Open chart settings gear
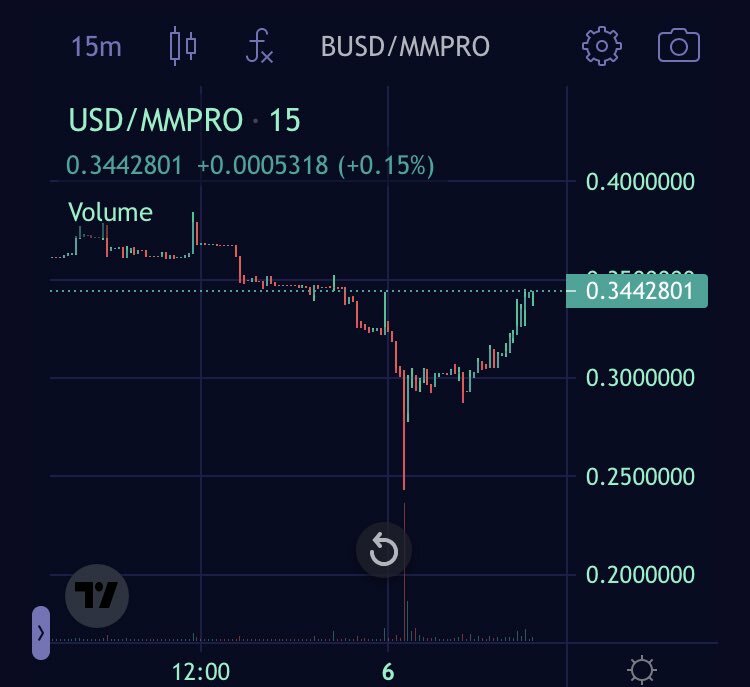This screenshot has width=750, height=687. point(602,46)
